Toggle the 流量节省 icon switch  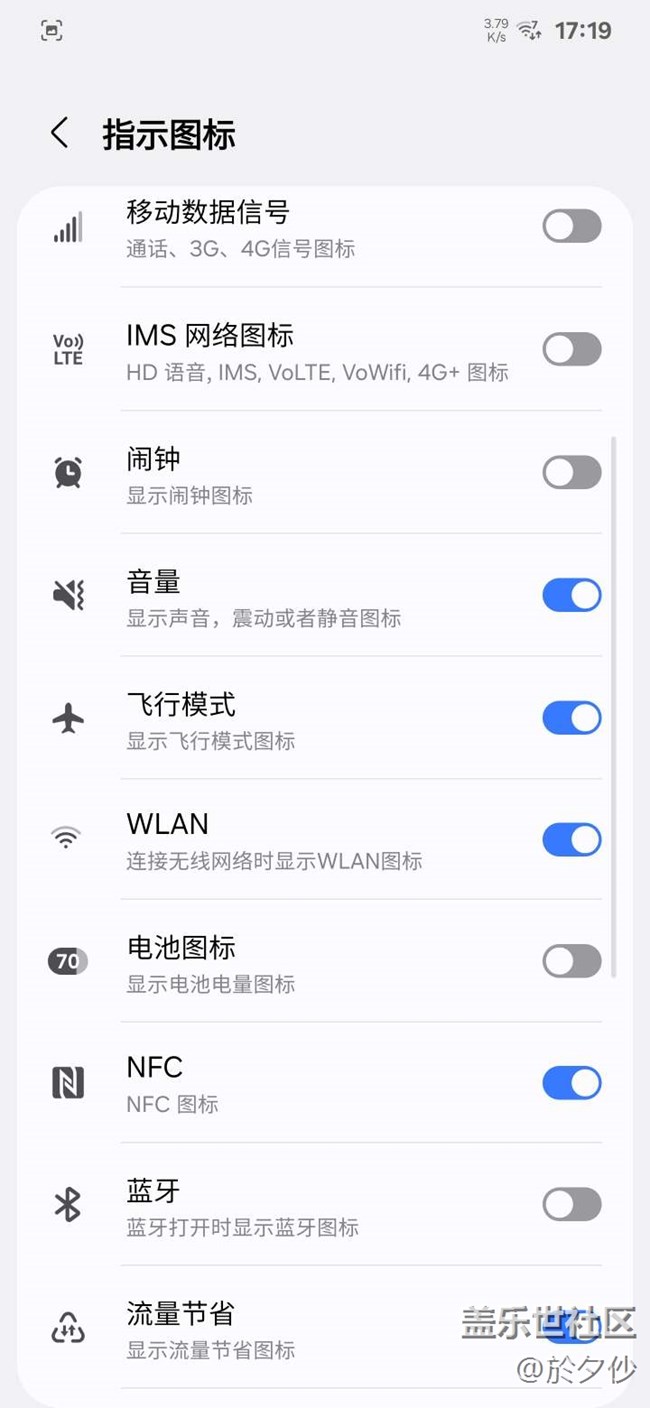tap(572, 1328)
